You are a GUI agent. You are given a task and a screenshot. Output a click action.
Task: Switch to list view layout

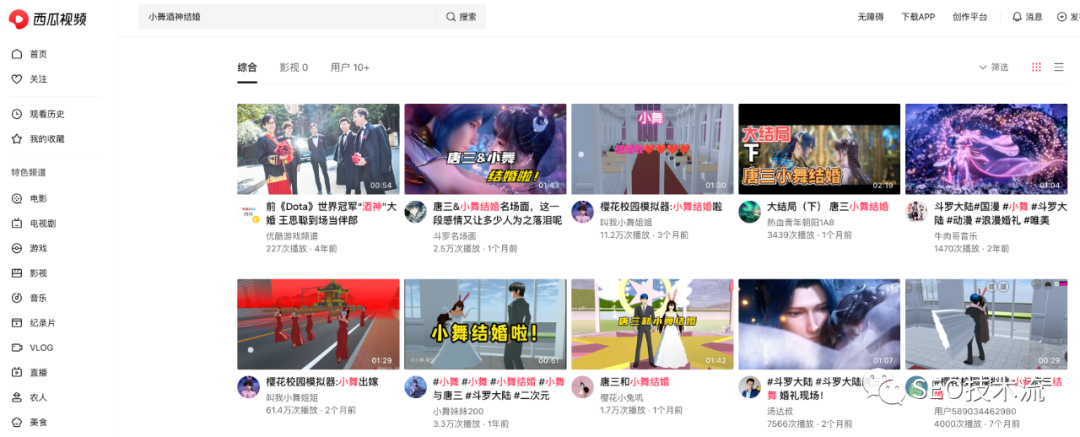[1059, 67]
